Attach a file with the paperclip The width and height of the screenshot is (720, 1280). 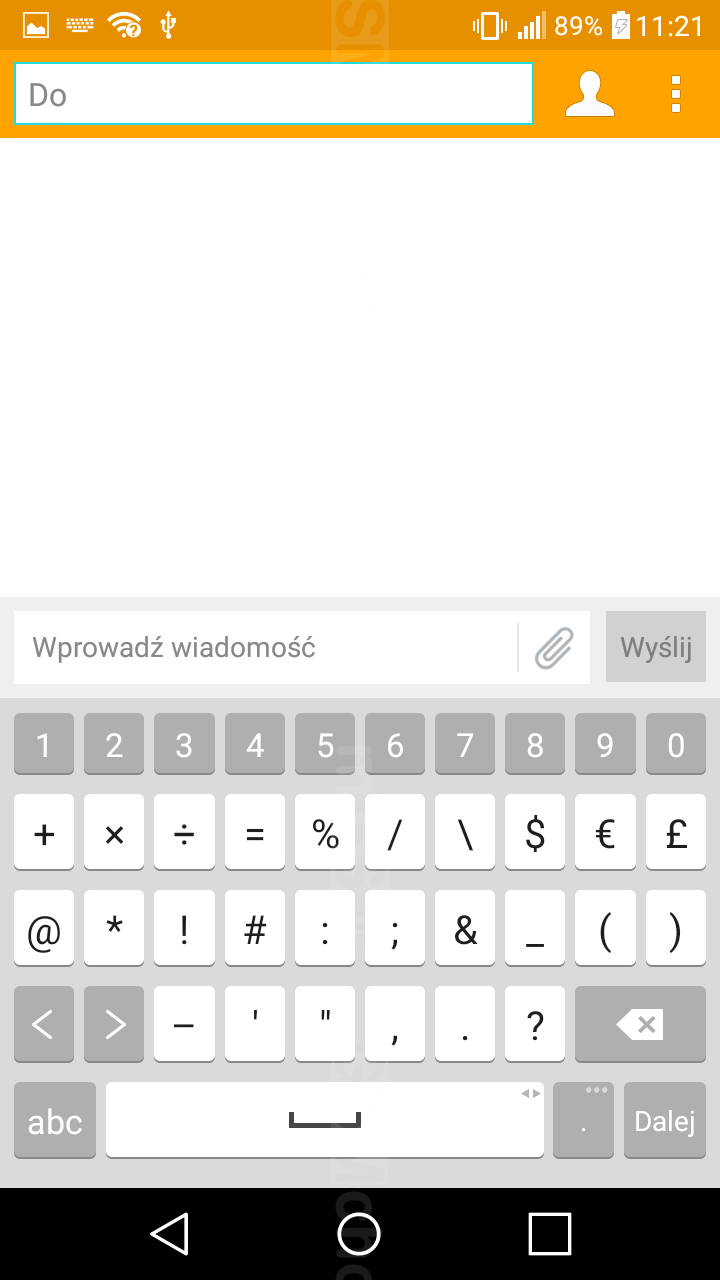click(x=554, y=648)
